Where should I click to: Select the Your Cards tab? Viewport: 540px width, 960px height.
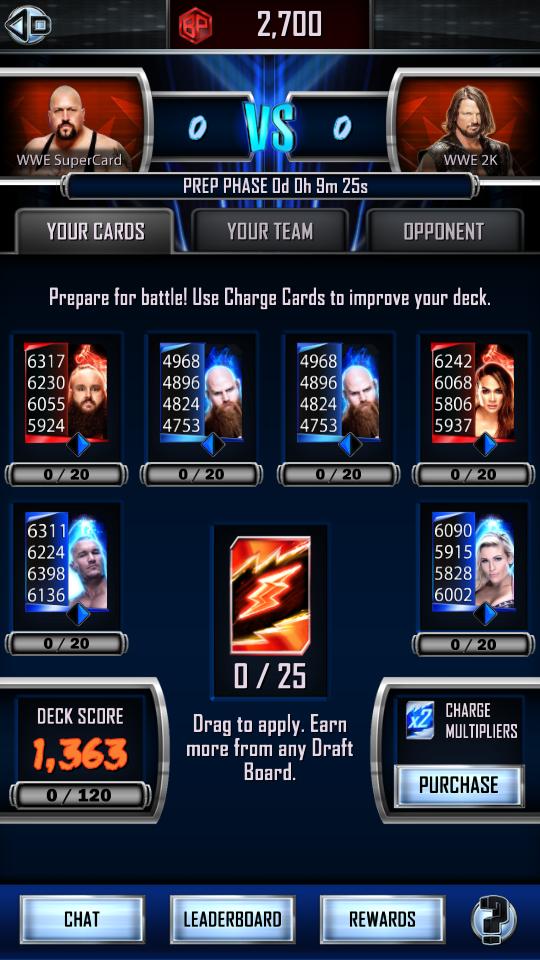(96, 231)
